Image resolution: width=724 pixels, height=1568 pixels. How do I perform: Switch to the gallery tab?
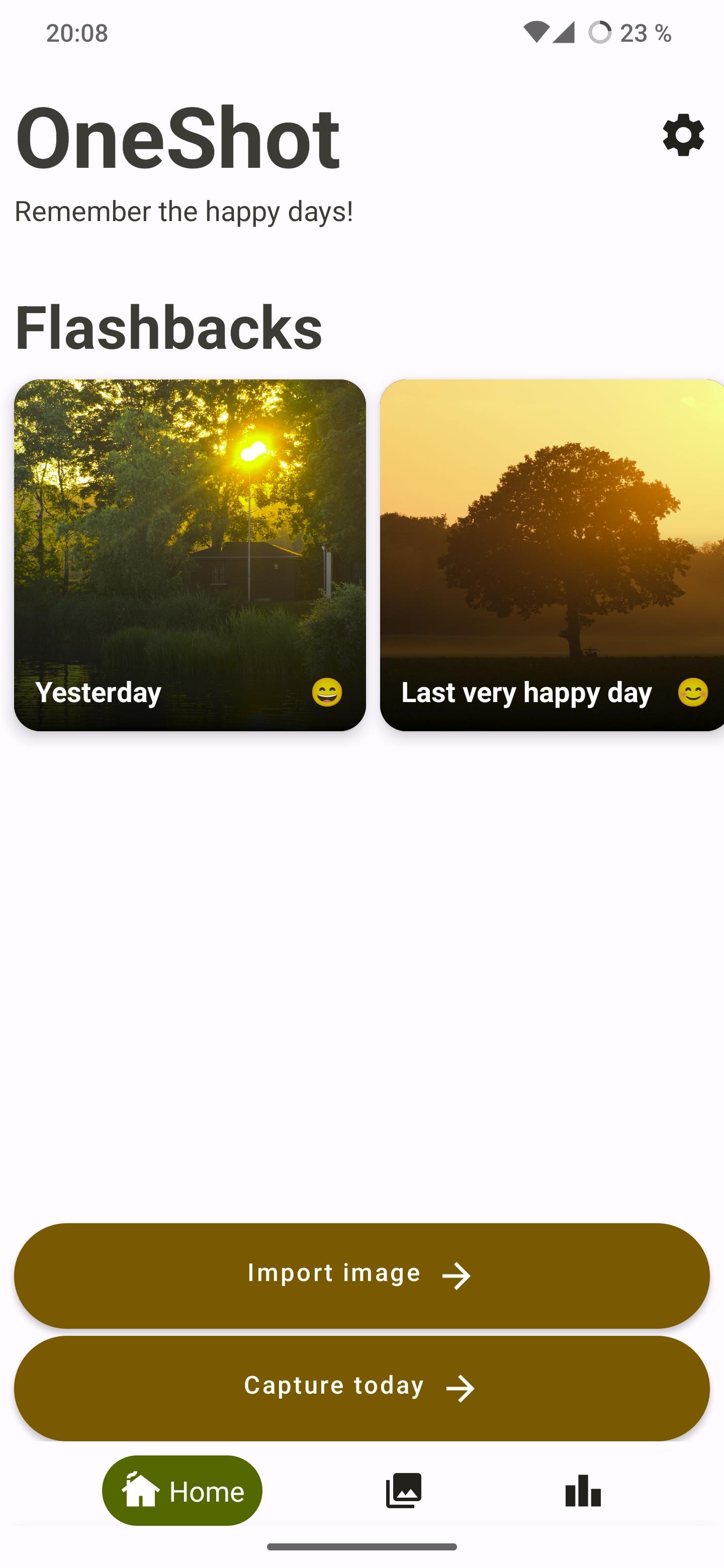point(403,1491)
